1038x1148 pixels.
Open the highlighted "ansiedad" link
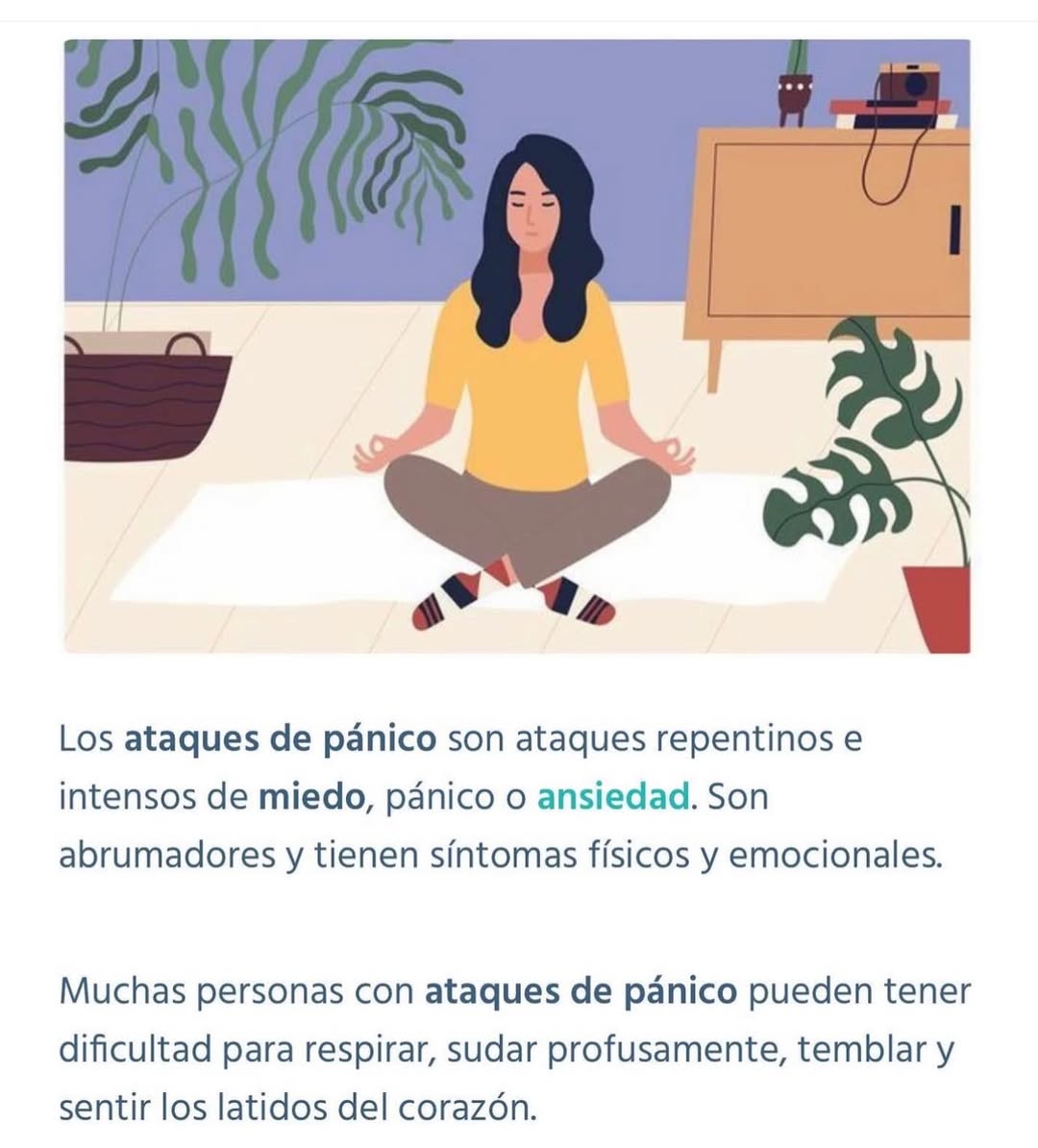613,796
